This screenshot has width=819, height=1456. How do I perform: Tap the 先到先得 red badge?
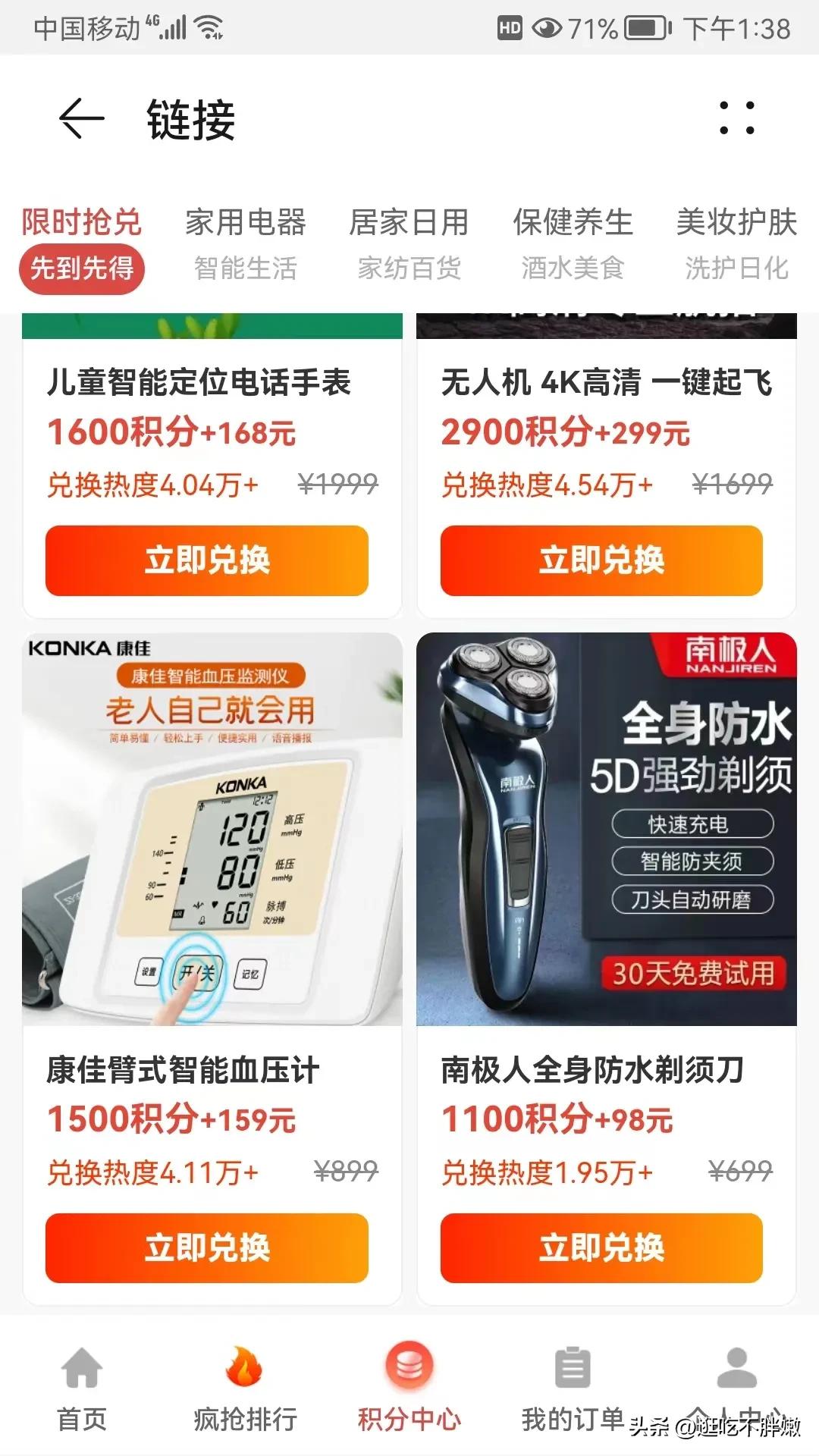(83, 267)
